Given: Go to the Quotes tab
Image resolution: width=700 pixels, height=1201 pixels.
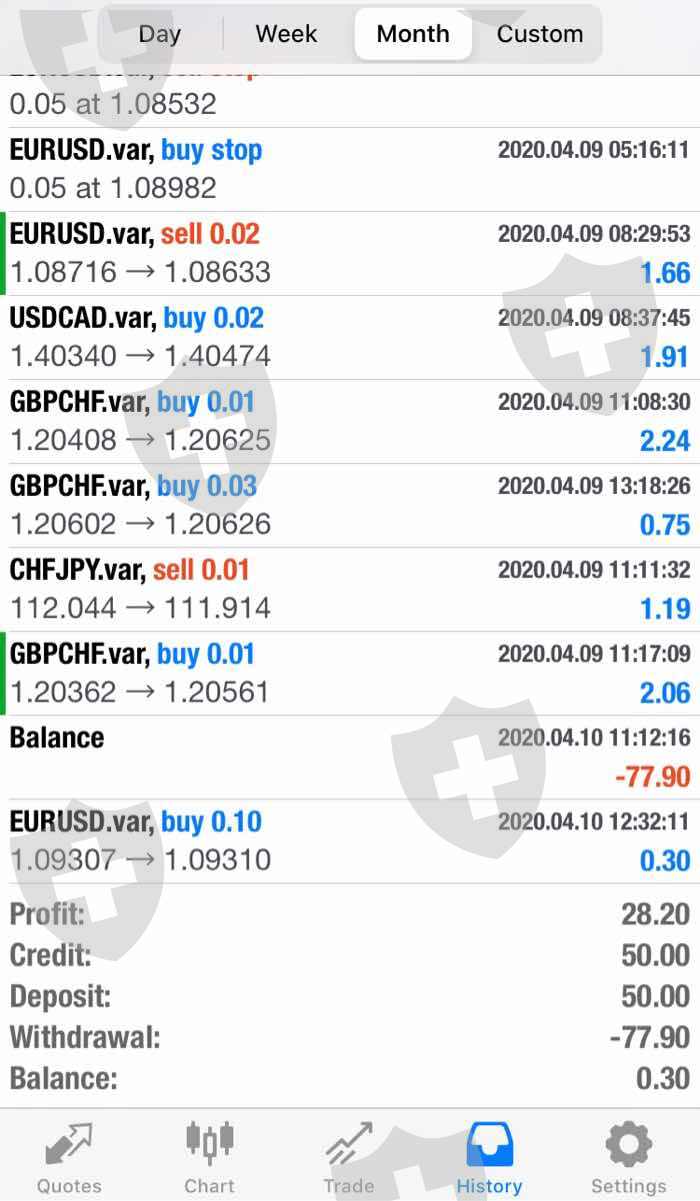Looking at the screenshot, I should (x=69, y=1156).
